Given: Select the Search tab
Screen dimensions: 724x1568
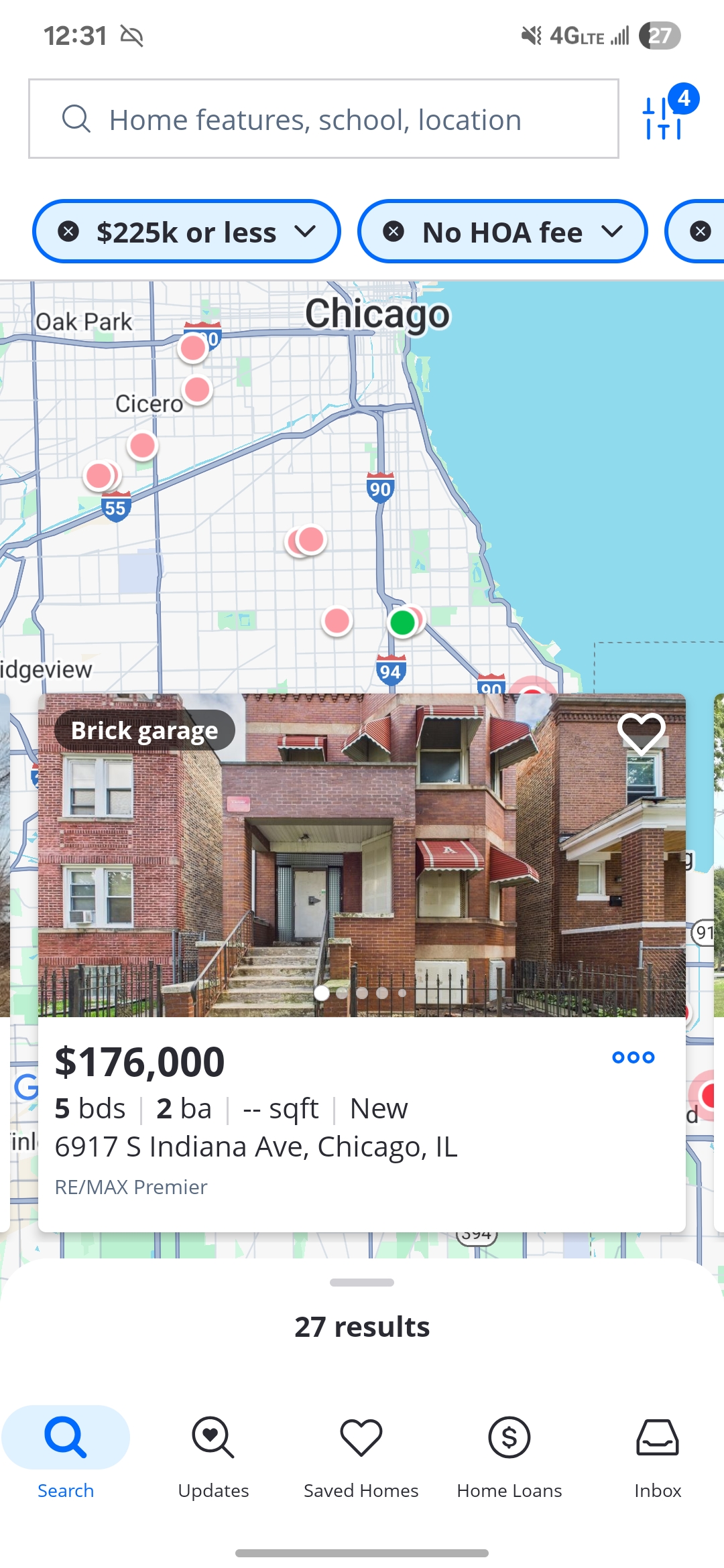Looking at the screenshot, I should tap(66, 1454).
